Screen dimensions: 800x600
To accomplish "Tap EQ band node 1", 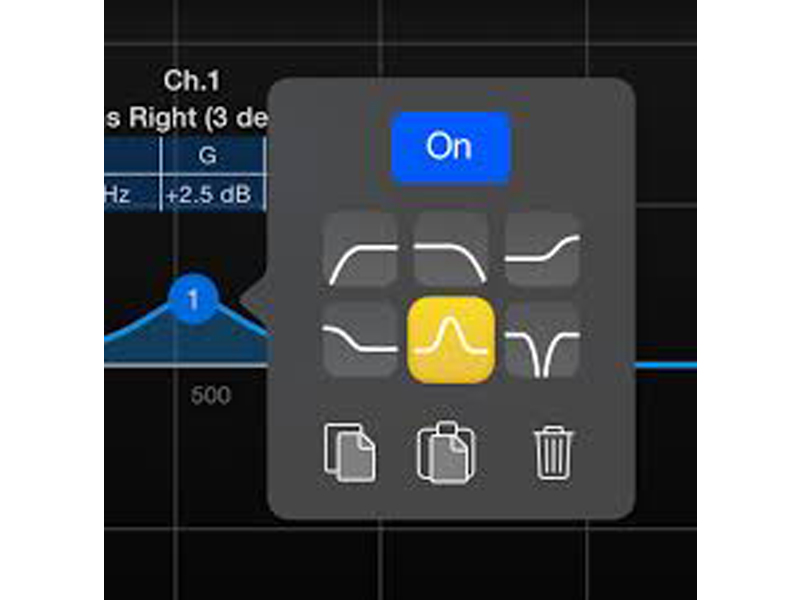I will tap(195, 298).
